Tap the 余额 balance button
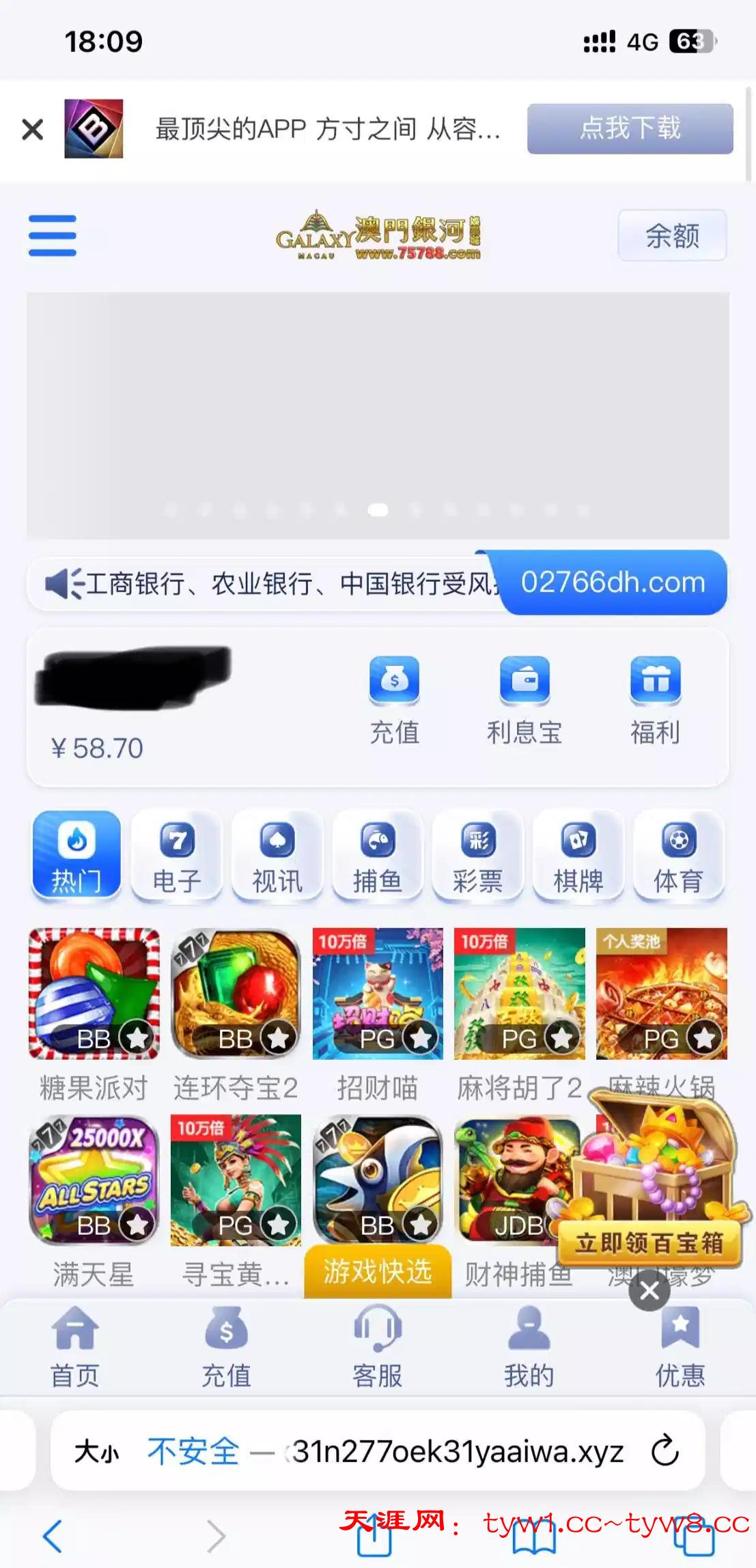Screen dimensions: 756x1568 672,236
